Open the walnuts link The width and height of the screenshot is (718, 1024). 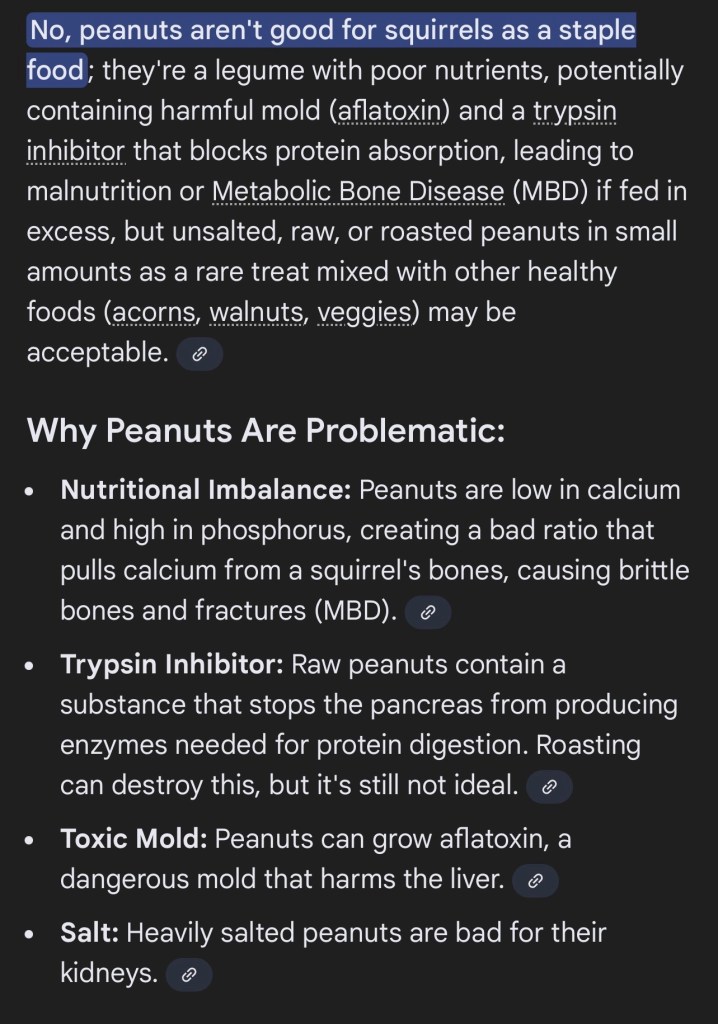pos(258,312)
